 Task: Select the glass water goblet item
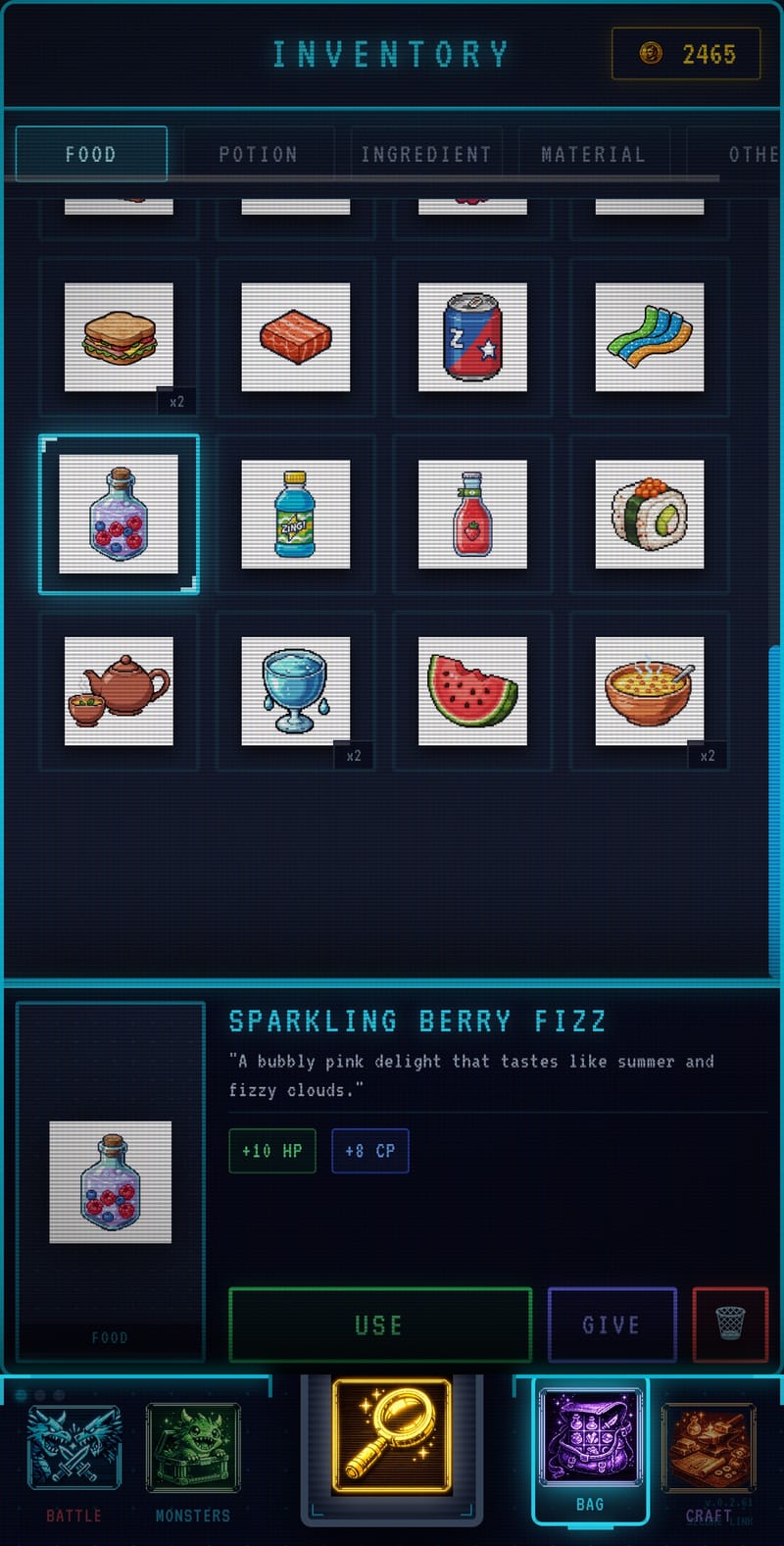click(295, 690)
